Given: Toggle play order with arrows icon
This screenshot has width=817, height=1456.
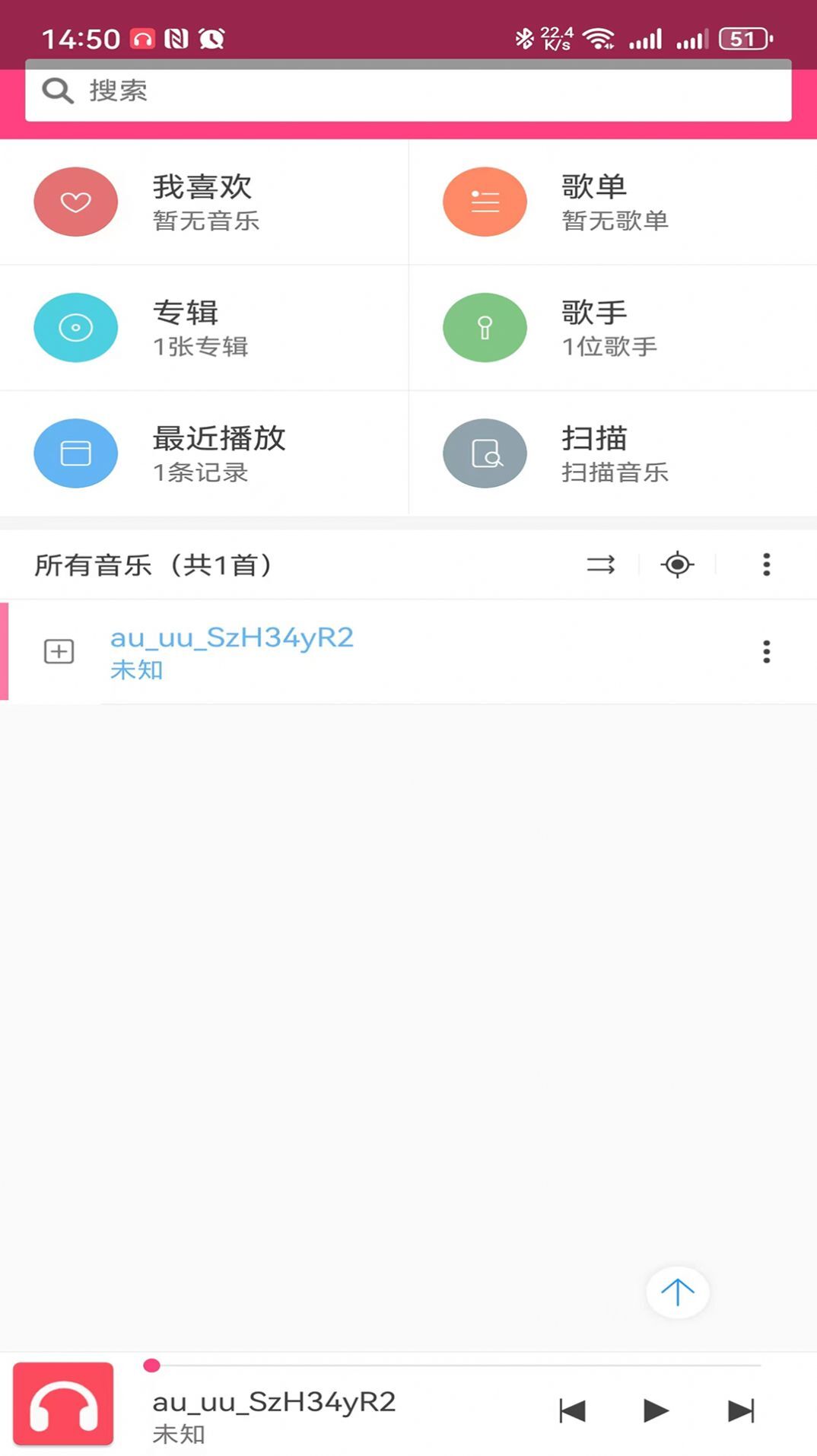Looking at the screenshot, I should click(x=600, y=564).
